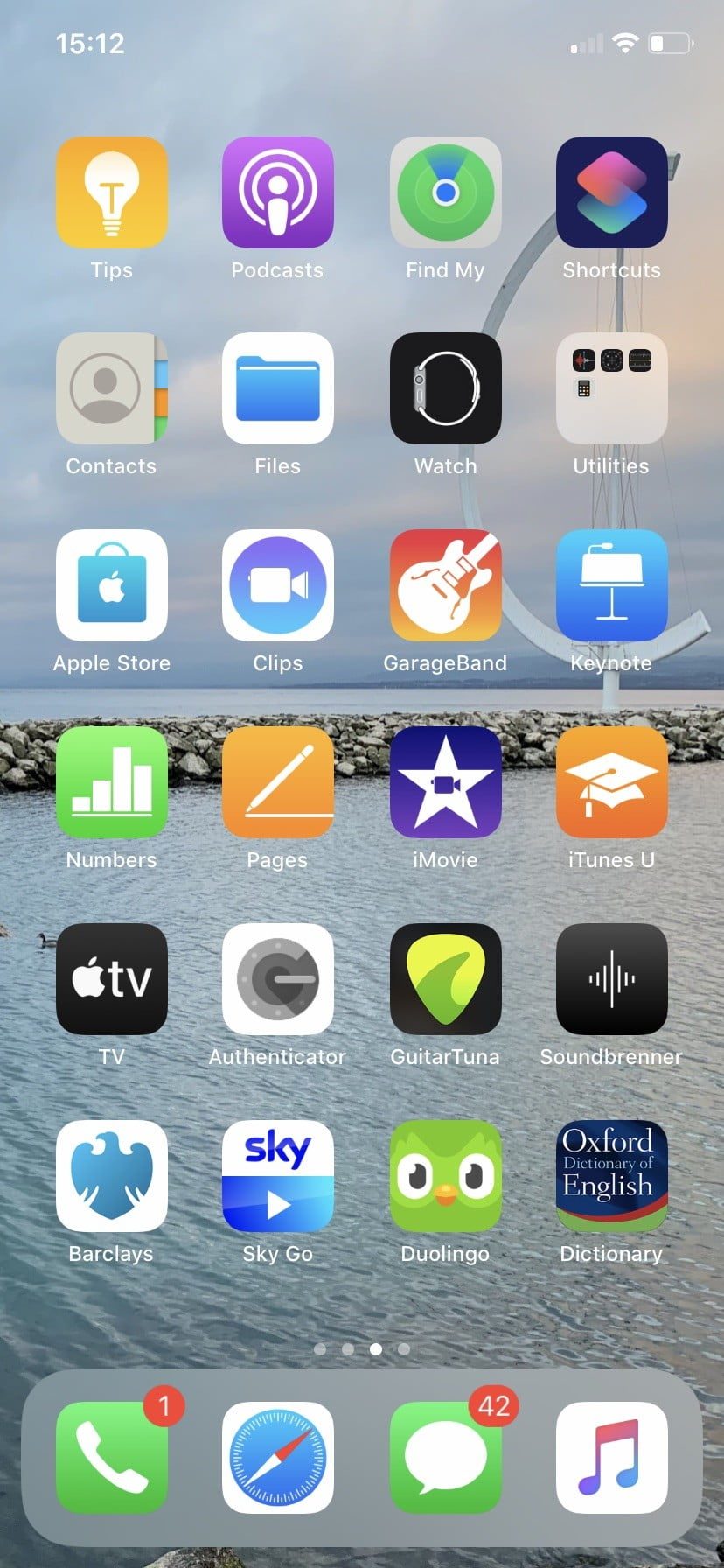Launch Sky Go
The width and height of the screenshot is (724, 1568).
(277, 1176)
